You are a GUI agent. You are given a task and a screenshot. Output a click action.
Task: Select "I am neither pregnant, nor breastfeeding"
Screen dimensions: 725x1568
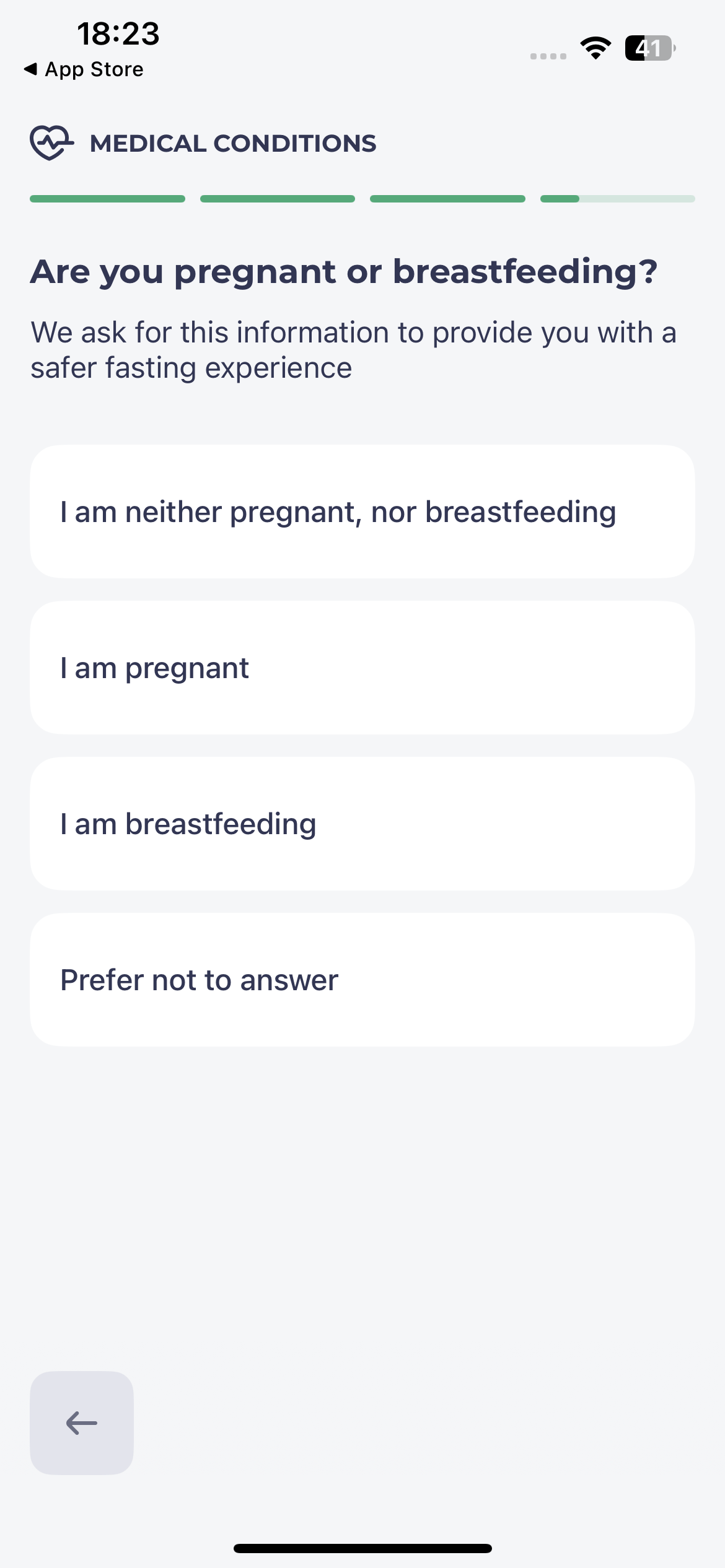pos(362,512)
